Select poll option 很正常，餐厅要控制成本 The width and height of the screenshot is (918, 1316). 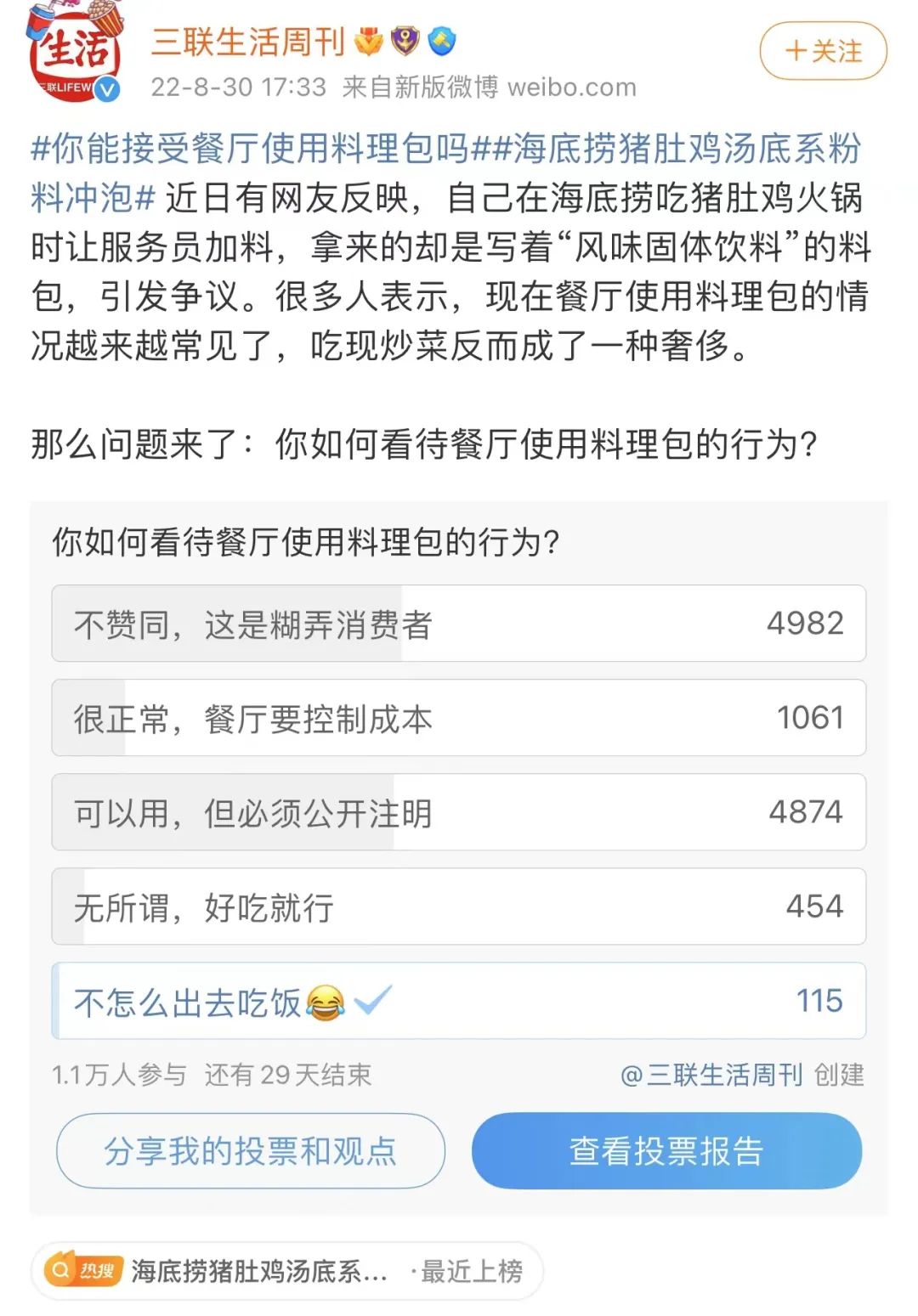click(x=458, y=718)
